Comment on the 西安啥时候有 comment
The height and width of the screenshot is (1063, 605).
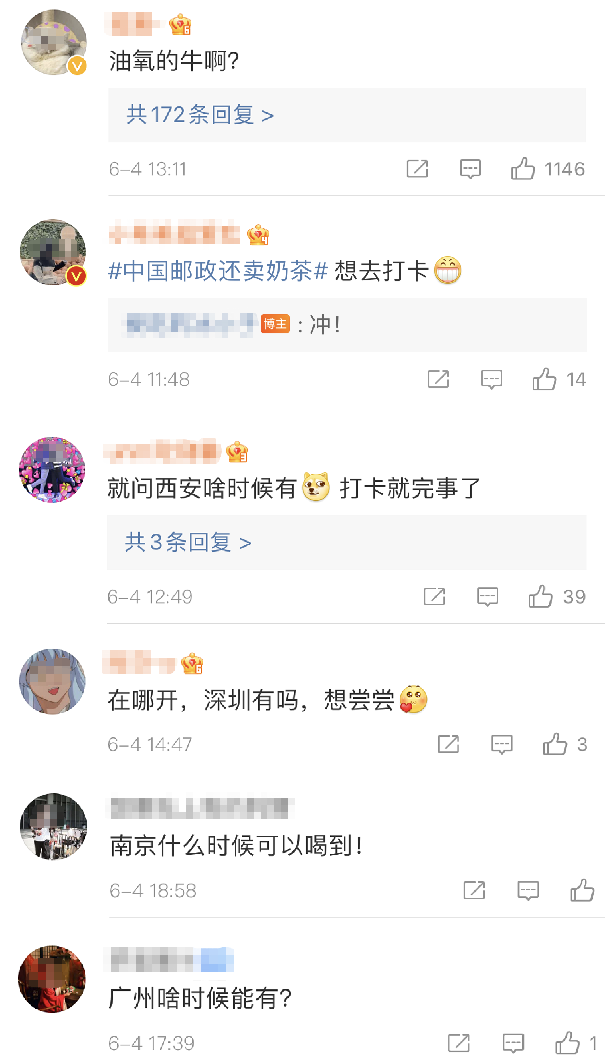coord(488,597)
